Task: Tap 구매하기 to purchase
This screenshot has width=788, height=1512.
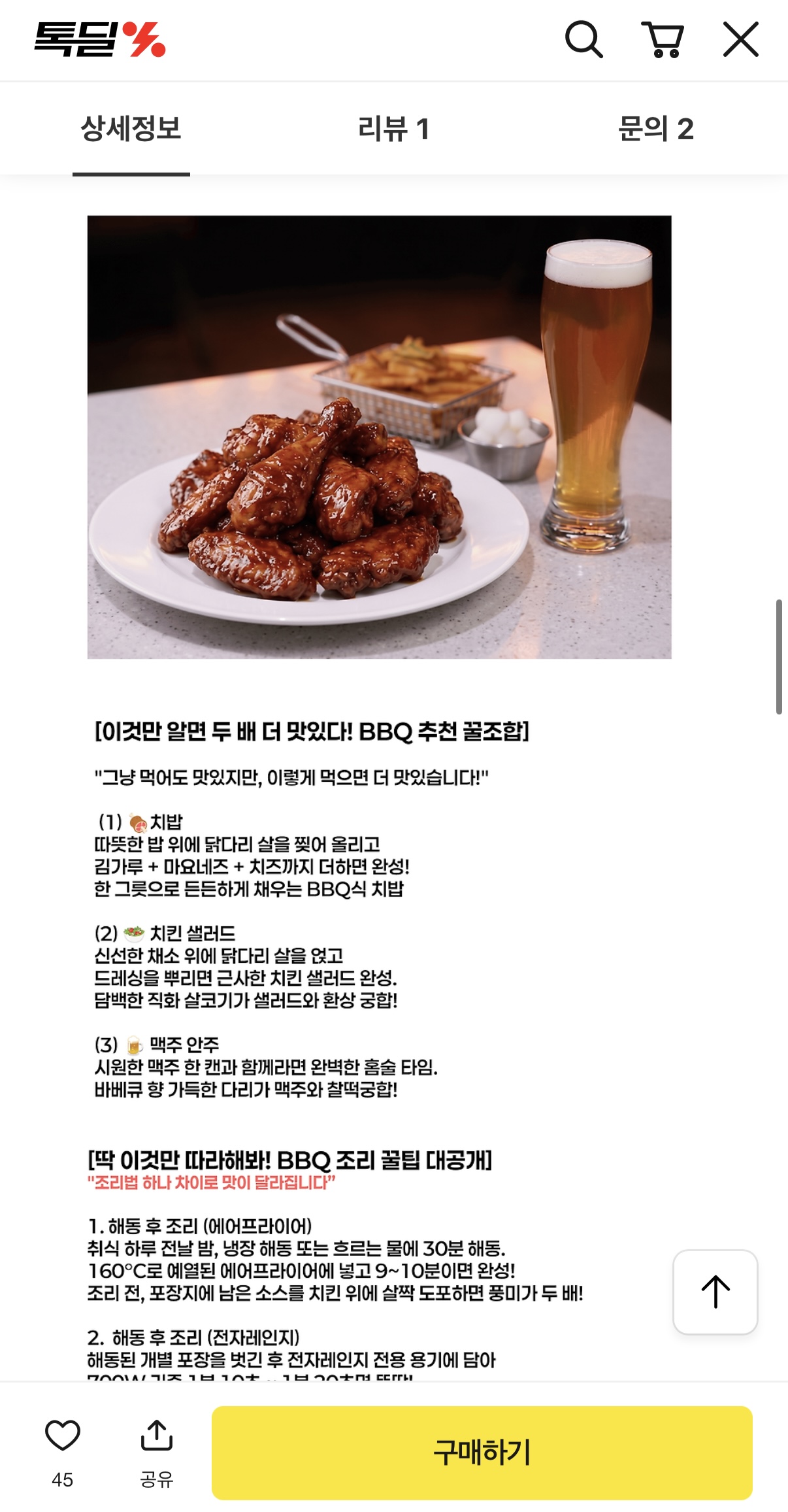Action: [482, 1453]
